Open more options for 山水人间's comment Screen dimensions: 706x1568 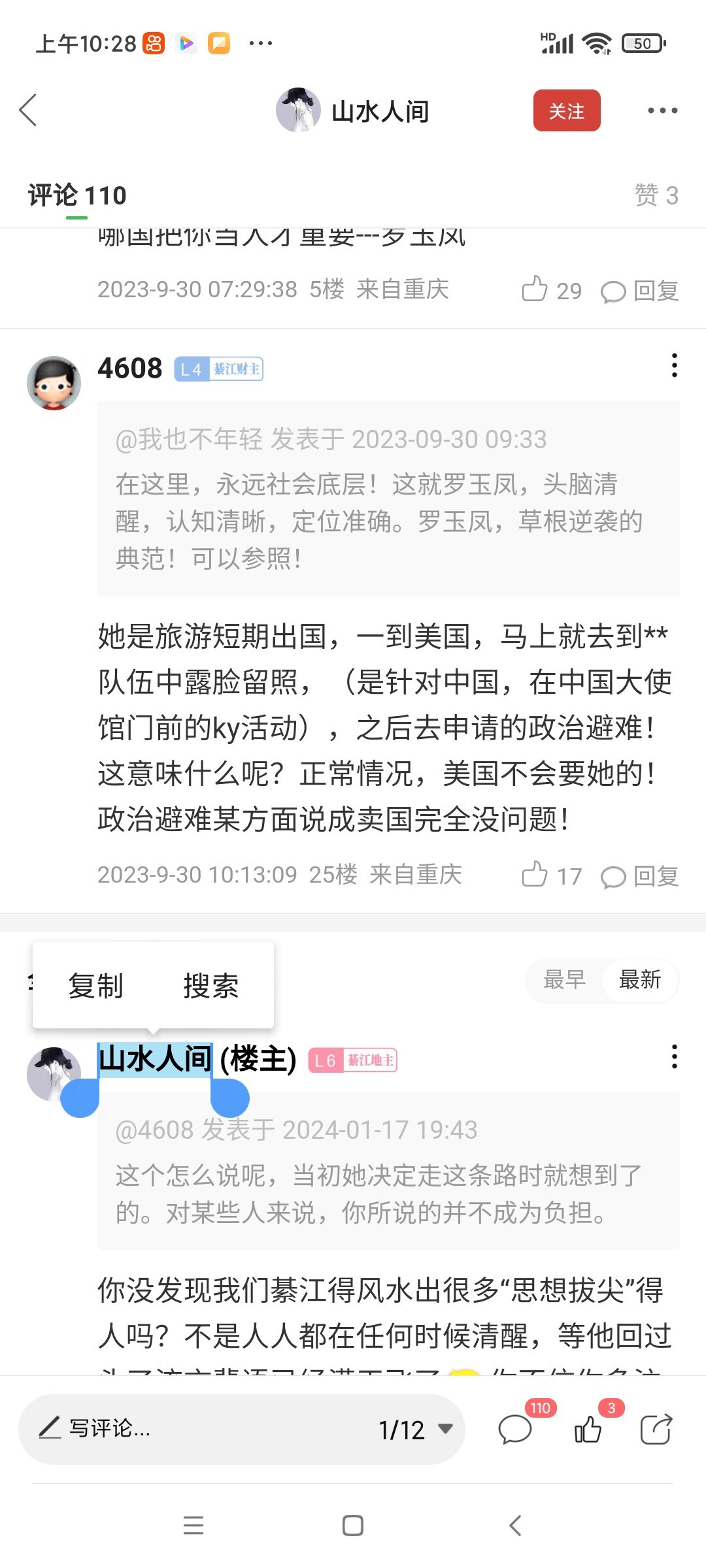(x=674, y=1056)
